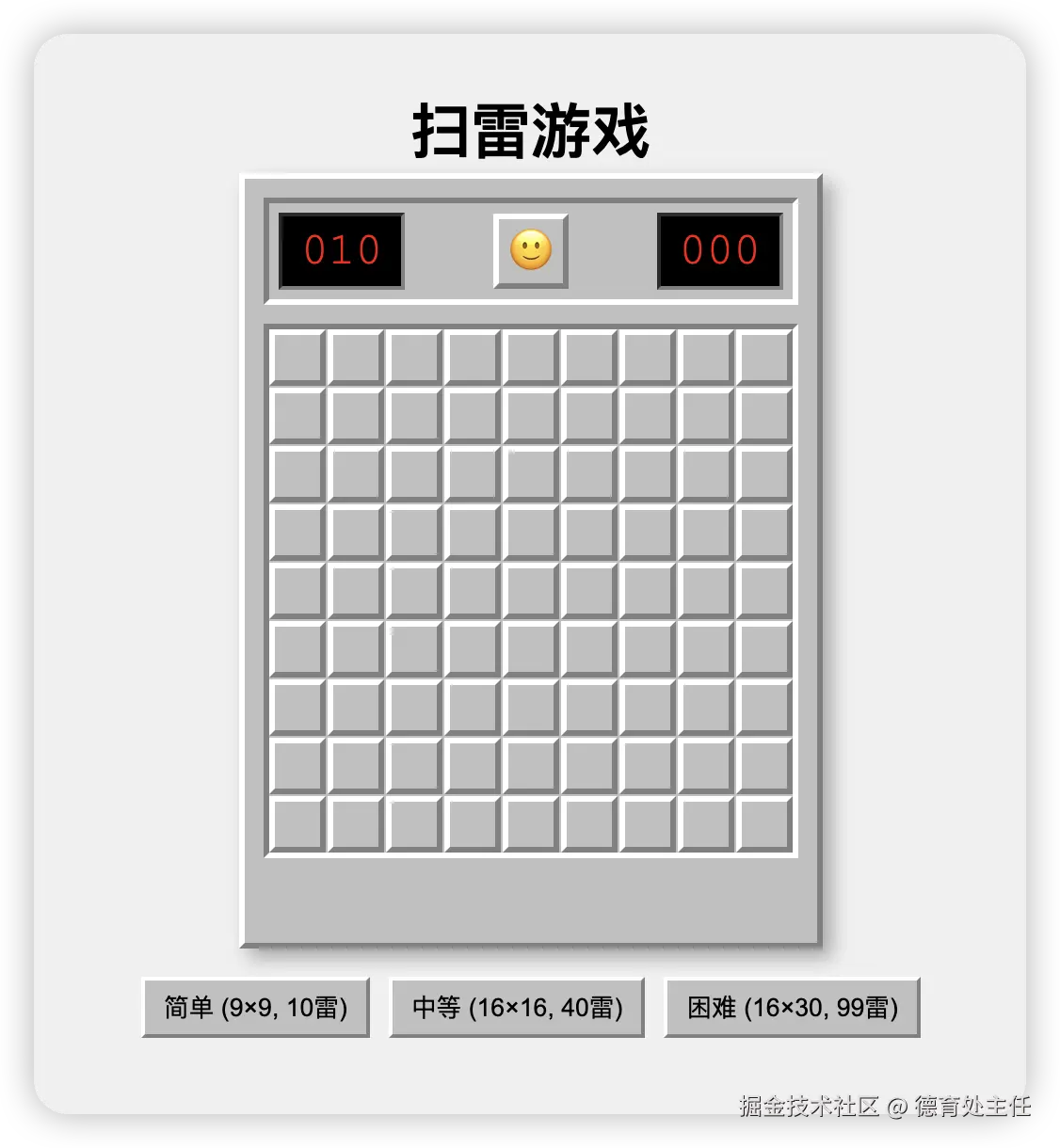Reveal the bottom-left corner cell of the minefield
1060x1148 pixels.
point(297,824)
